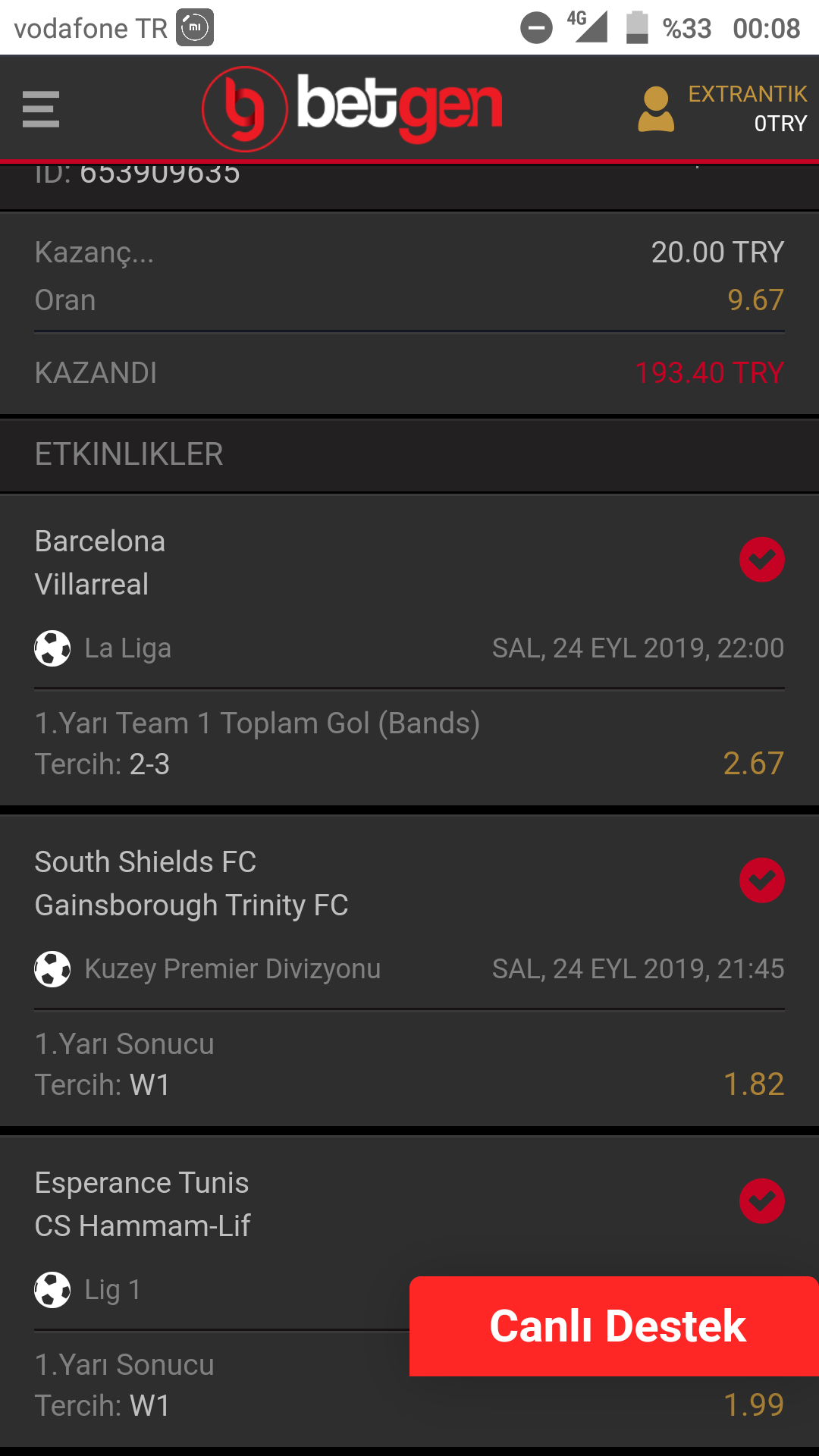Viewport: 819px width, 1456px height.
Task: Tap the win indicator on Esperance Tunis match
Action: point(761,1202)
